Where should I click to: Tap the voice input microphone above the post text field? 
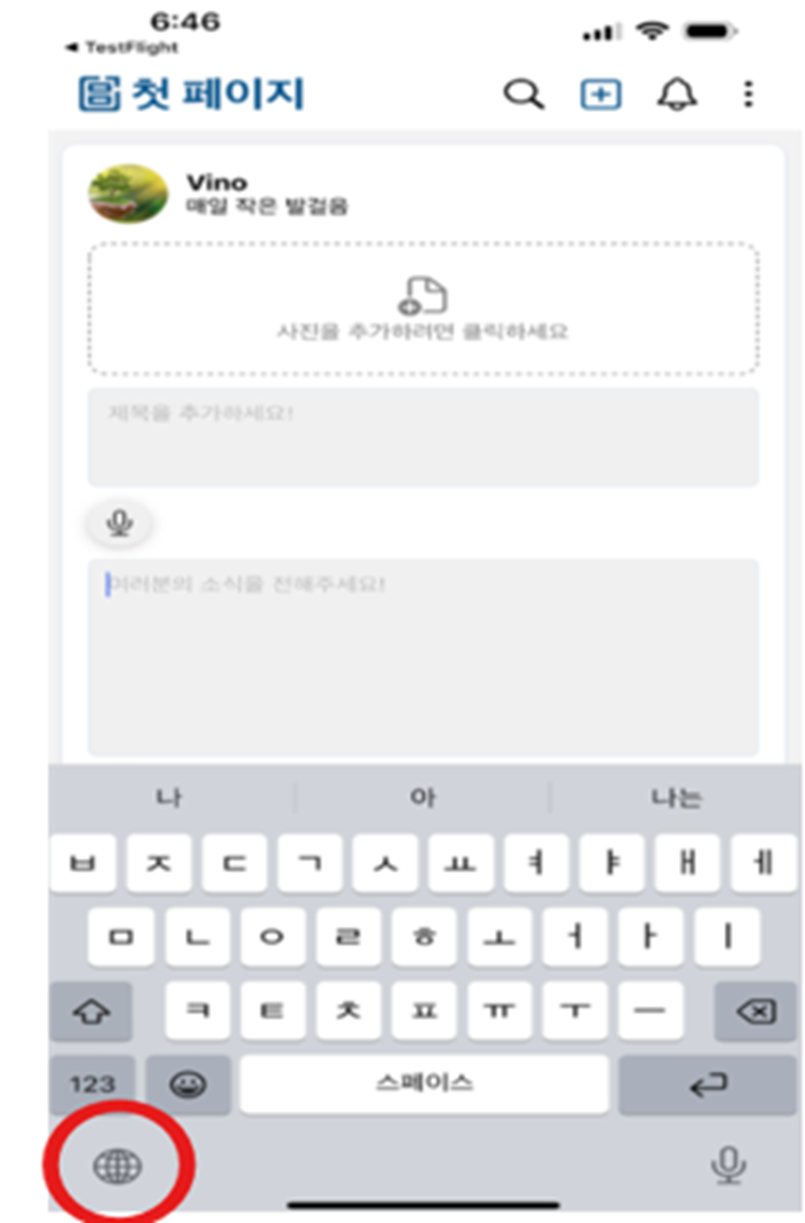[x=120, y=523]
